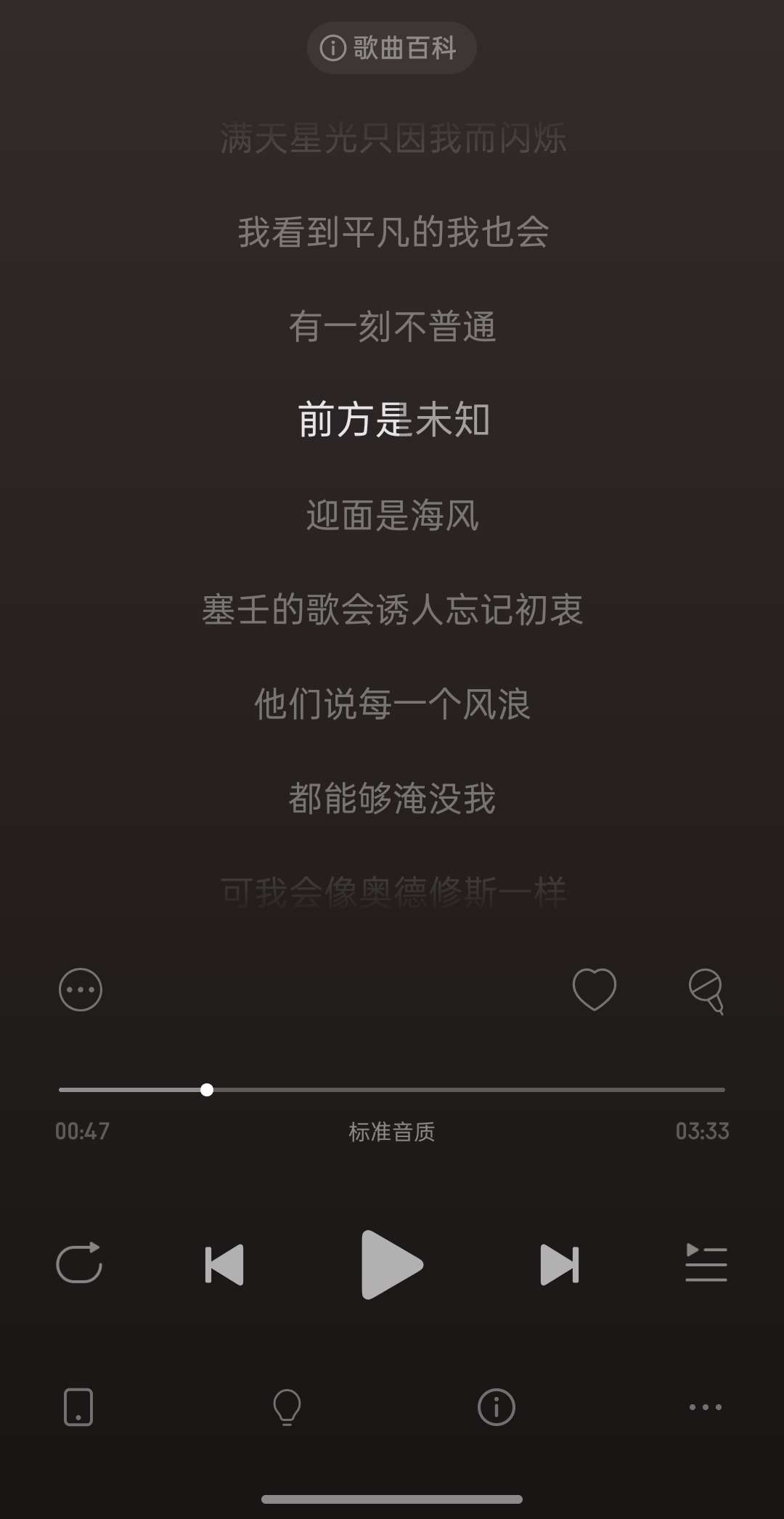The height and width of the screenshot is (1519, 784).
Task: Tap the playback progress bar
Action: pyautogui.click(x=392, y=1090)
